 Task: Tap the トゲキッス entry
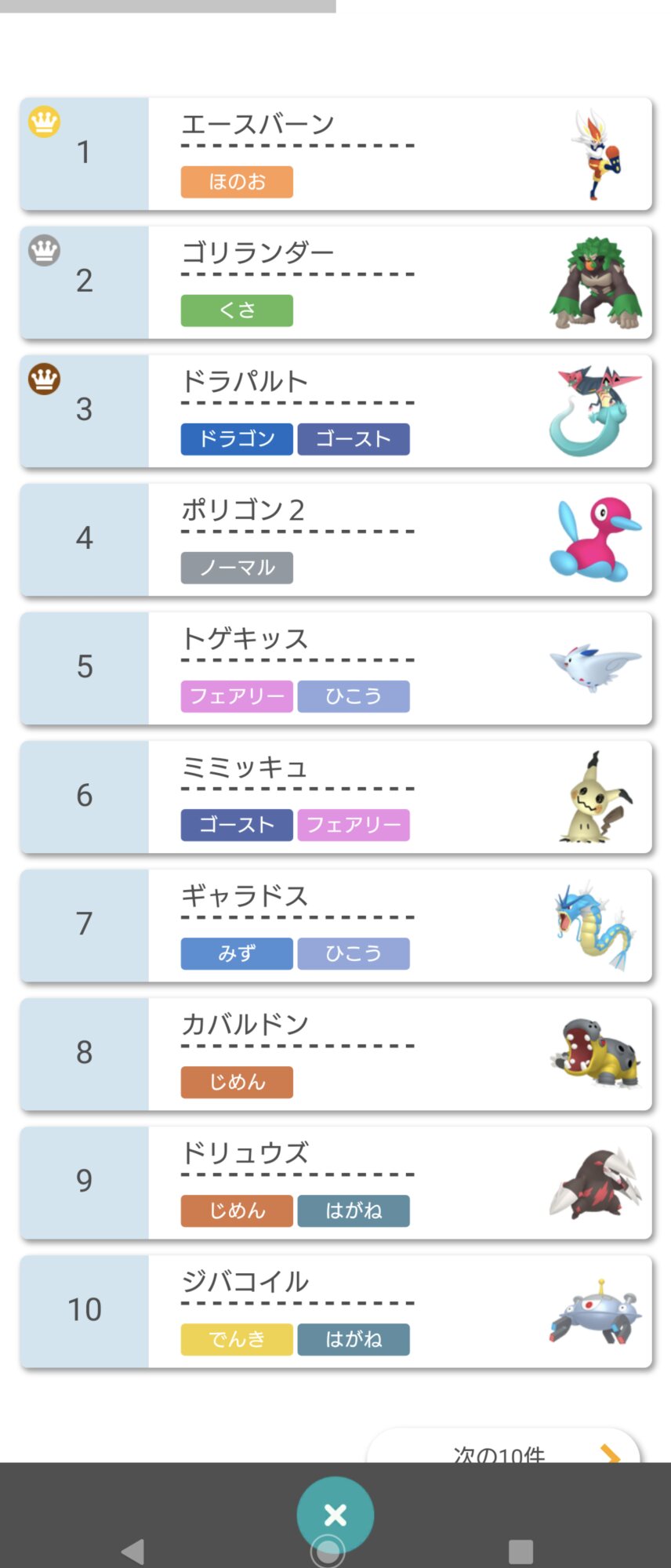335,669
